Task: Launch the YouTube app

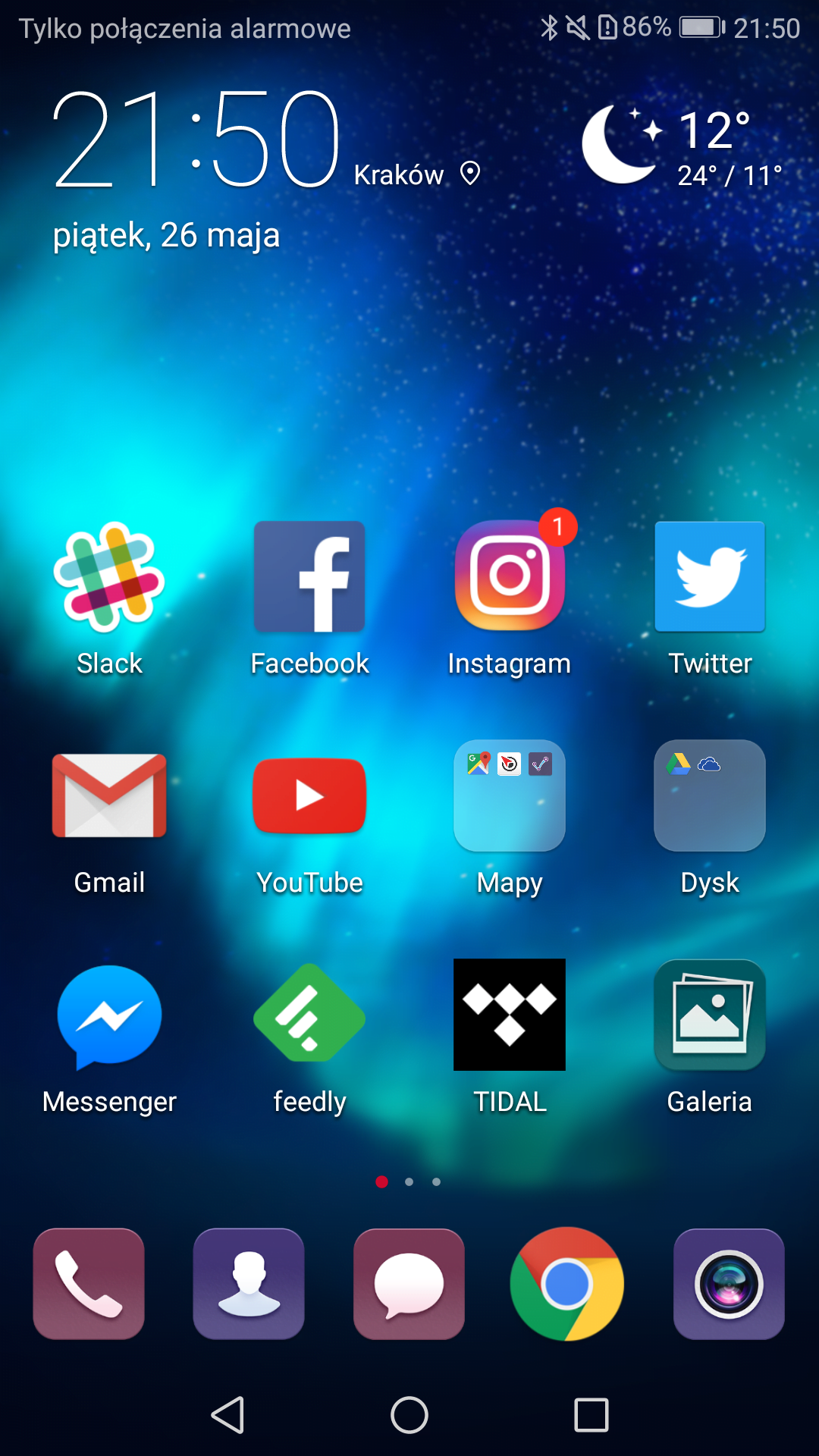Action: point(309,795)
